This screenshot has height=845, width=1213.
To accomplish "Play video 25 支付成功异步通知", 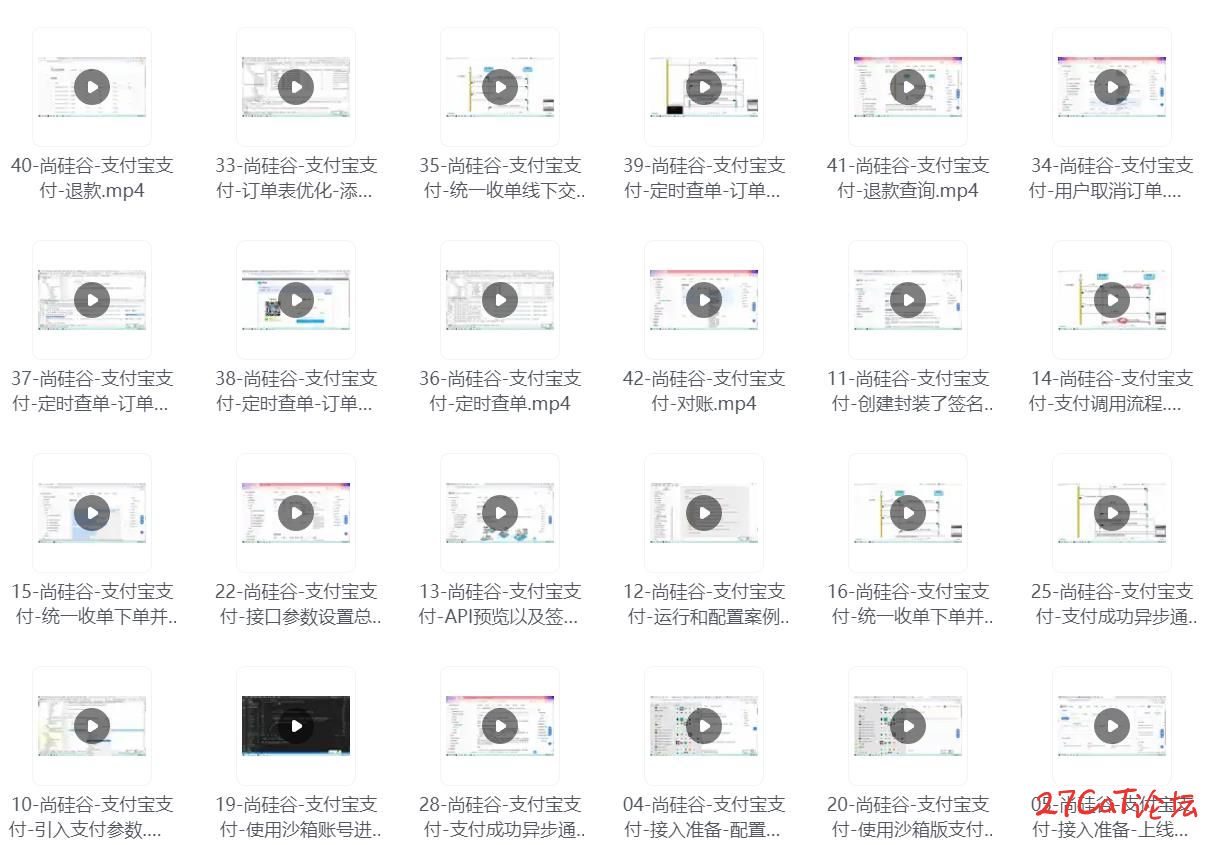I will (1112, 513).
